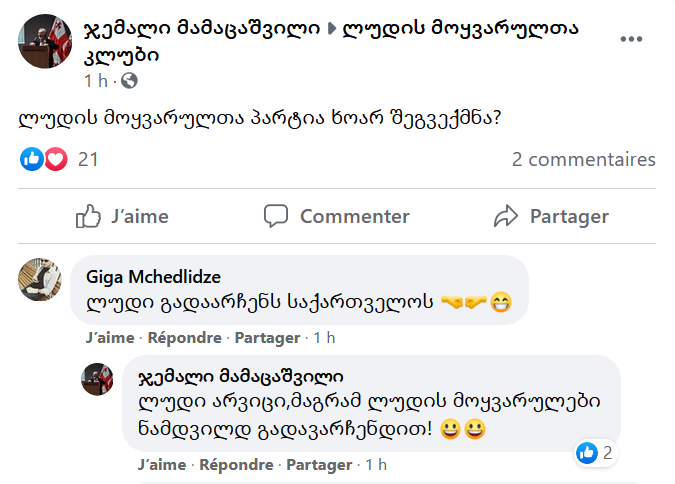Open the 2 commentaires link

click(583, 159)
